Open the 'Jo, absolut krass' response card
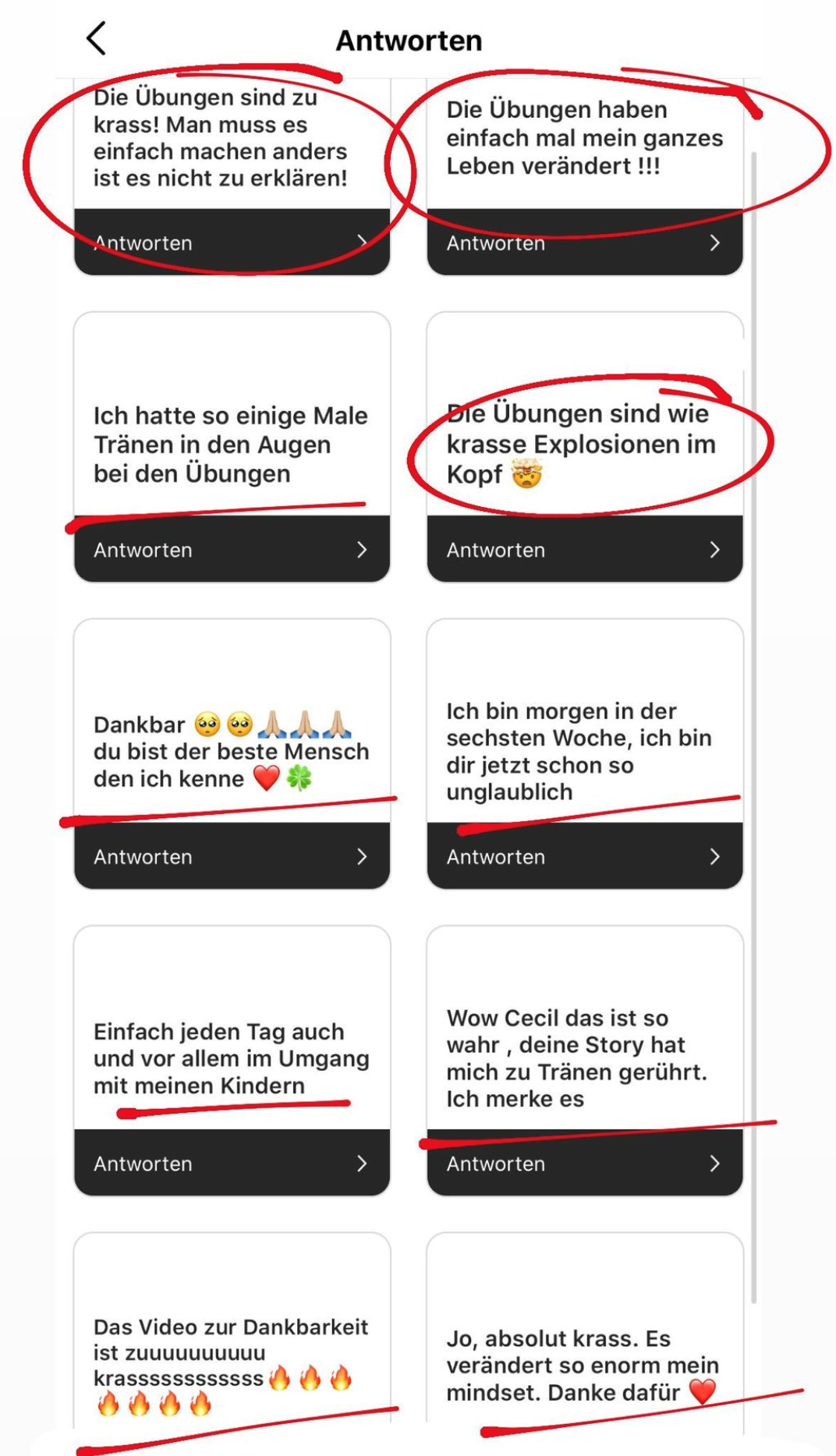Image resolution: width=836 pixels, height=1456 pixels. point(584,1363)
